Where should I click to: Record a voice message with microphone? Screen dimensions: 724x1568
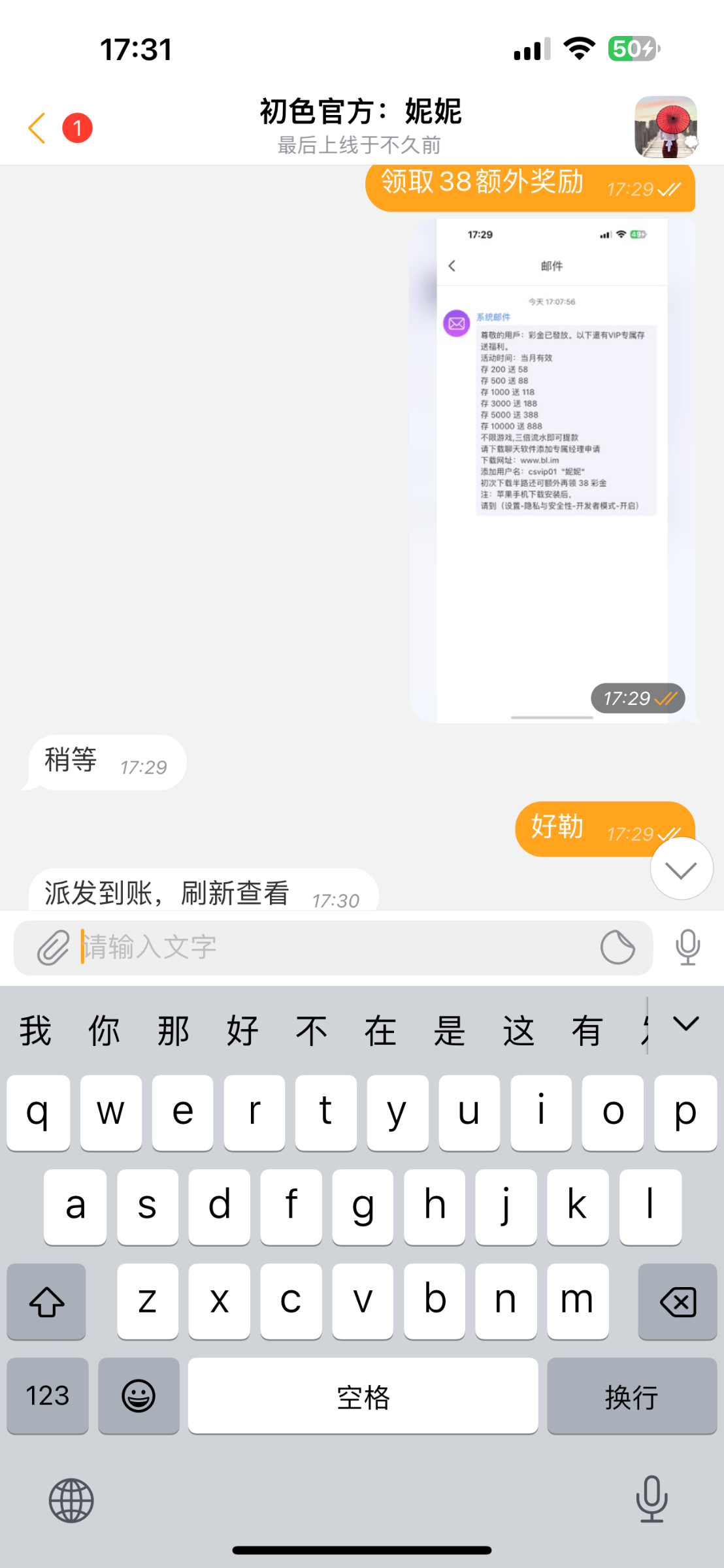pyautogui.click(x=687, y=947)
